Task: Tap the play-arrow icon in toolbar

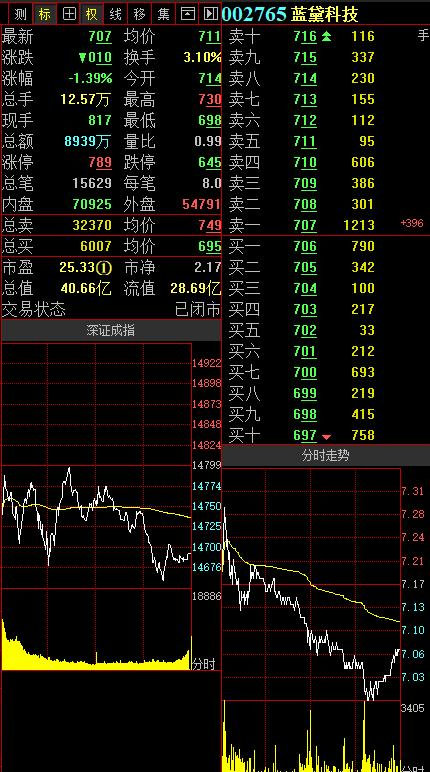Action: pos(210,14)
